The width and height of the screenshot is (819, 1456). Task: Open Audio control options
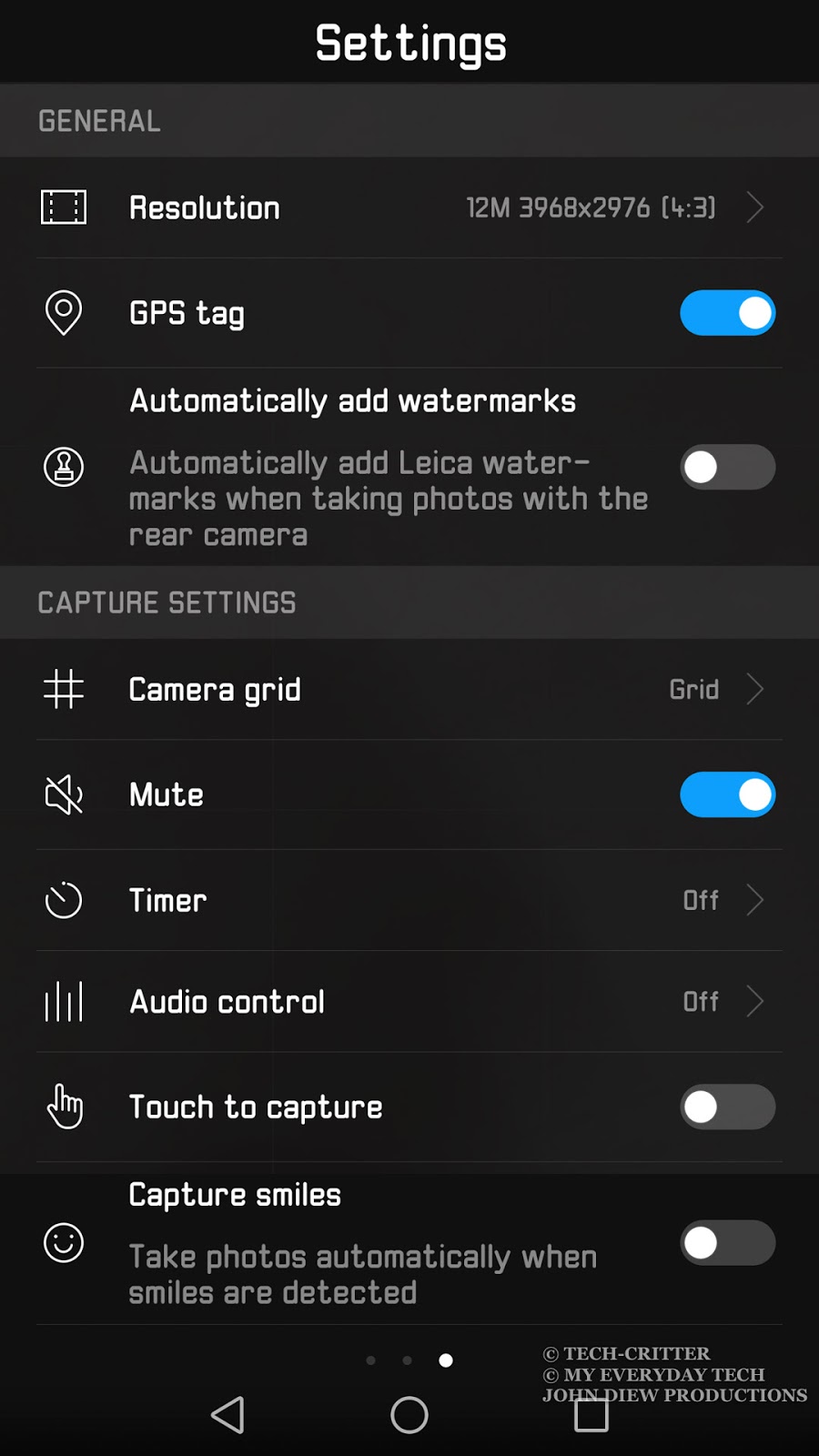tap(409, 1002)
